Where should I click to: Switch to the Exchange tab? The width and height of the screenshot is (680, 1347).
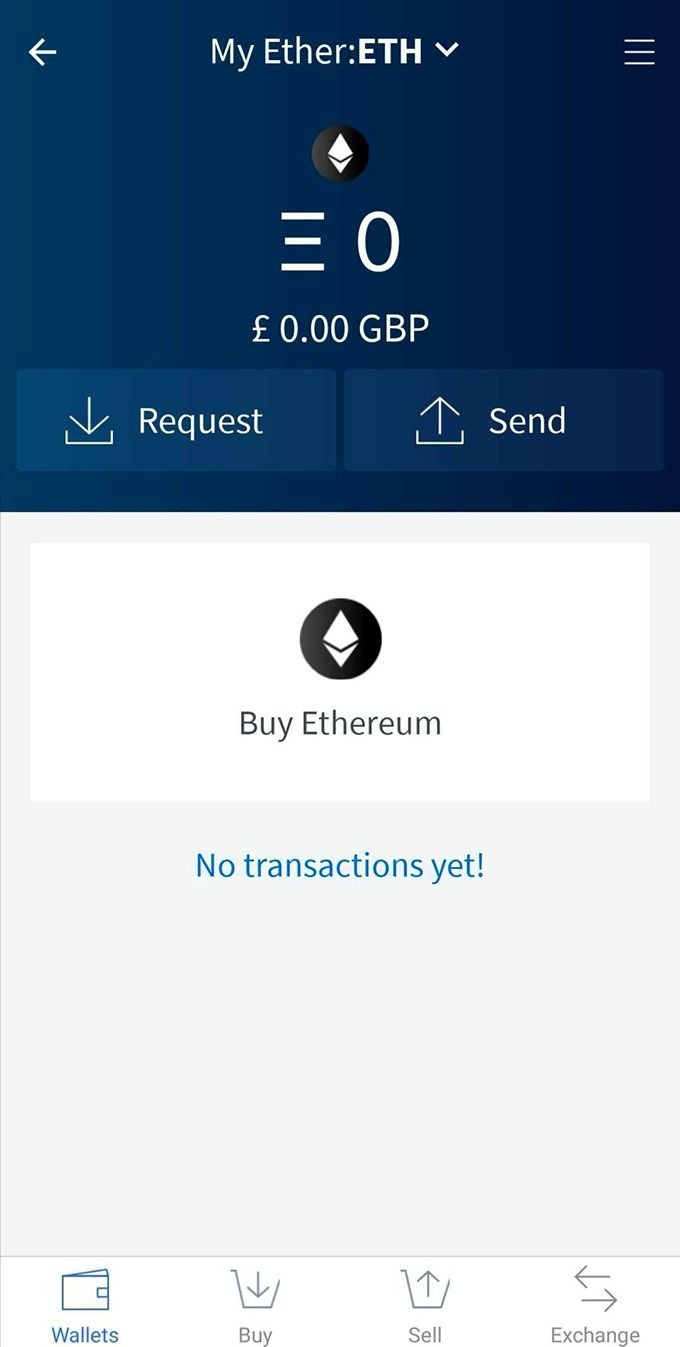pyautogui.click(x=595, y=1304)
